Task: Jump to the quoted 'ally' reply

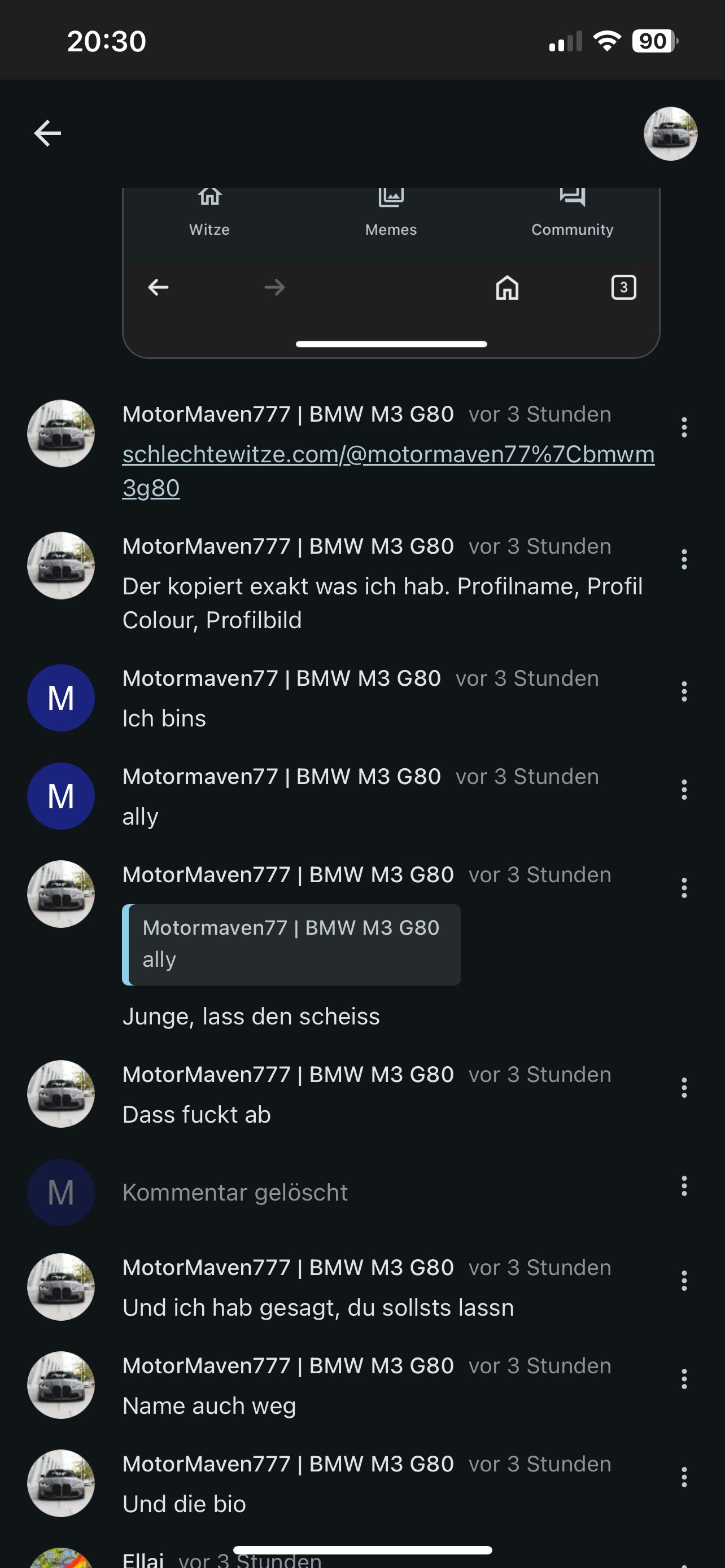Action: point(291,944)
